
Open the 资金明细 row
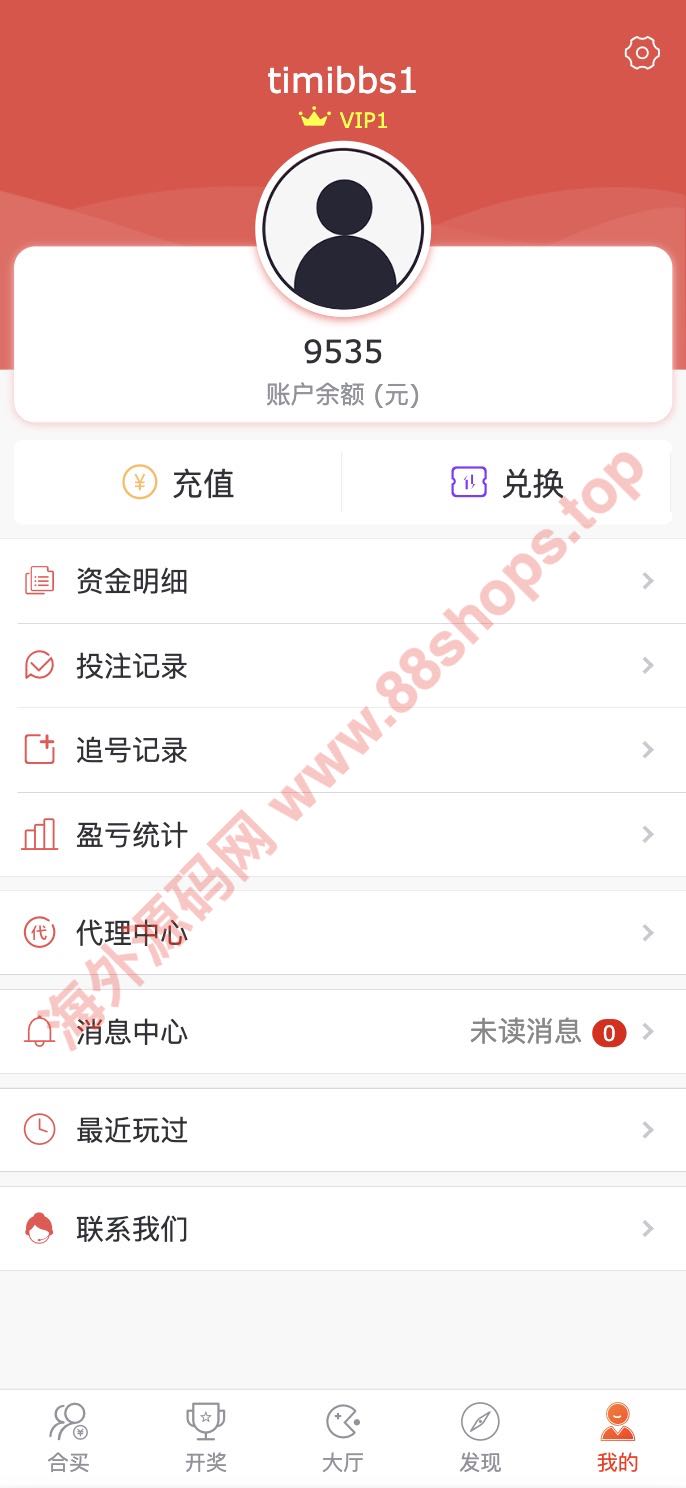click(x=343, y=581)
